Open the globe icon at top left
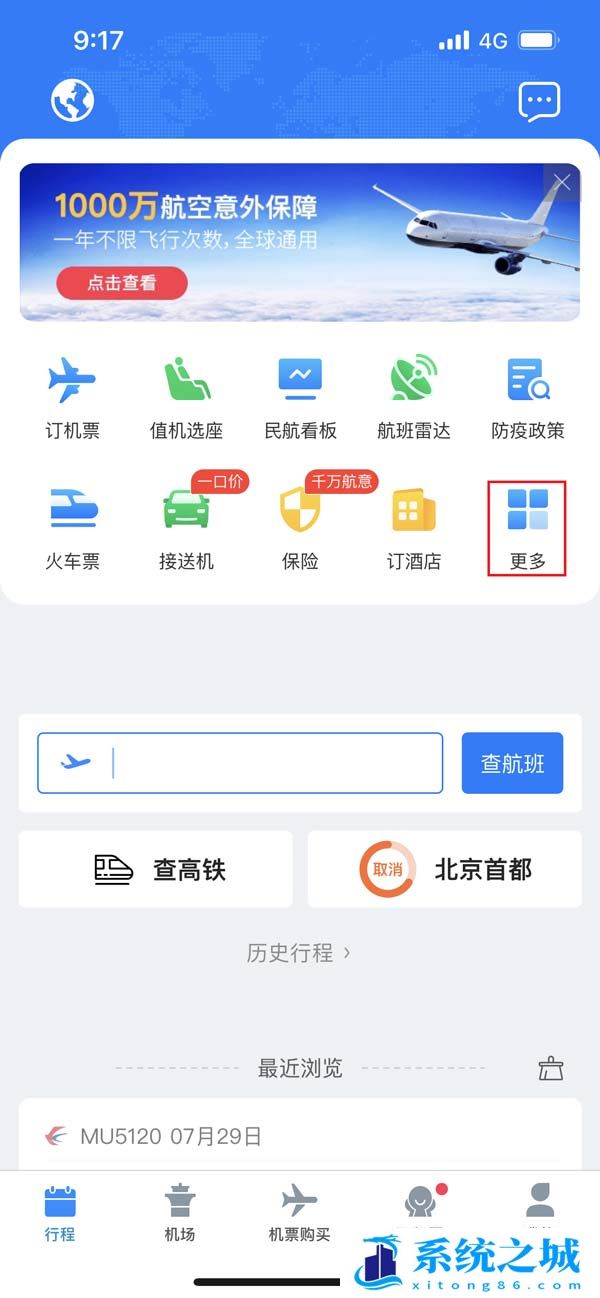Screen dimensions: 600x1298 coord(72,100)
